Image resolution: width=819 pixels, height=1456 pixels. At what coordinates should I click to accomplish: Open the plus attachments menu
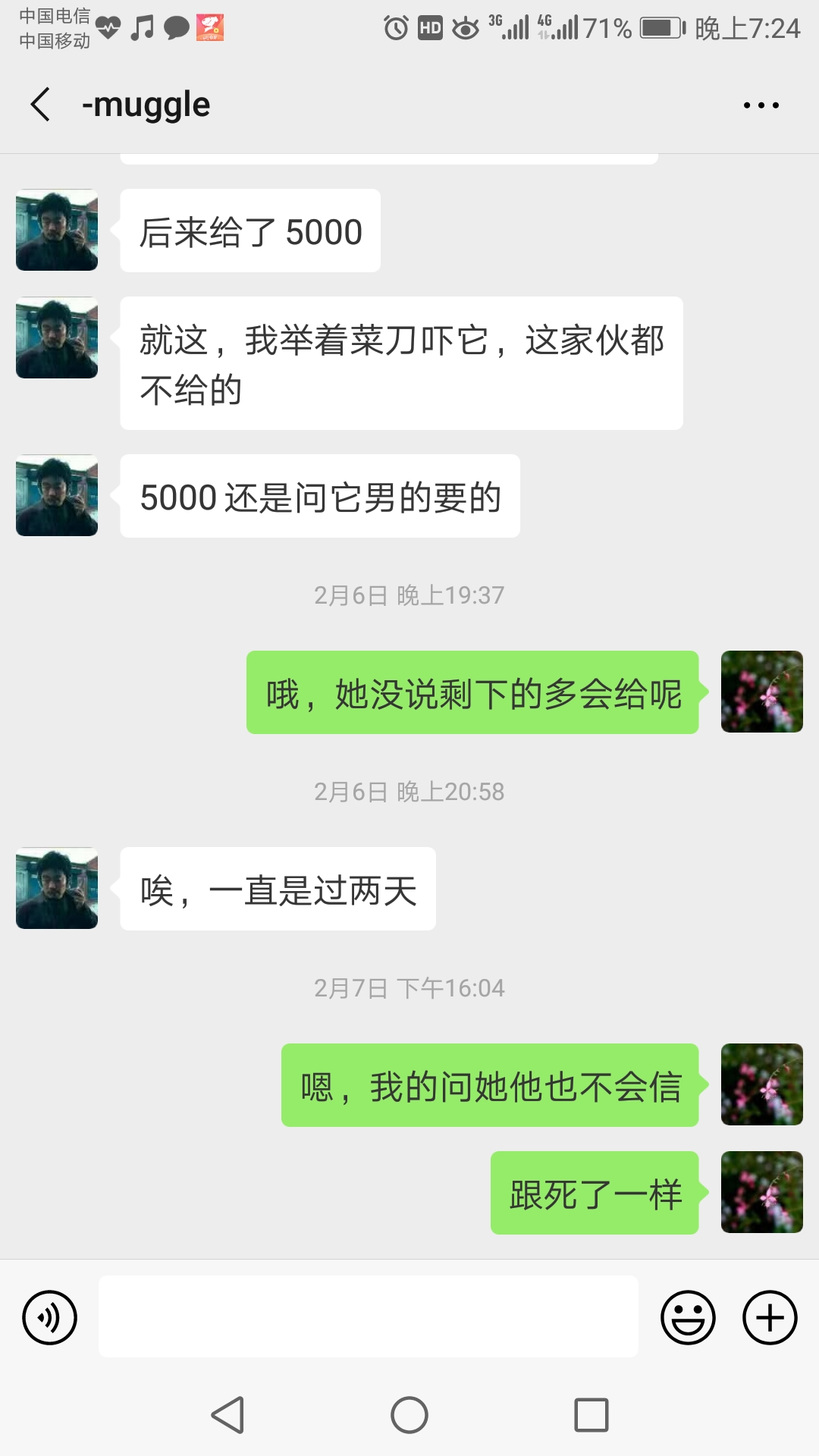(770, 1317)
